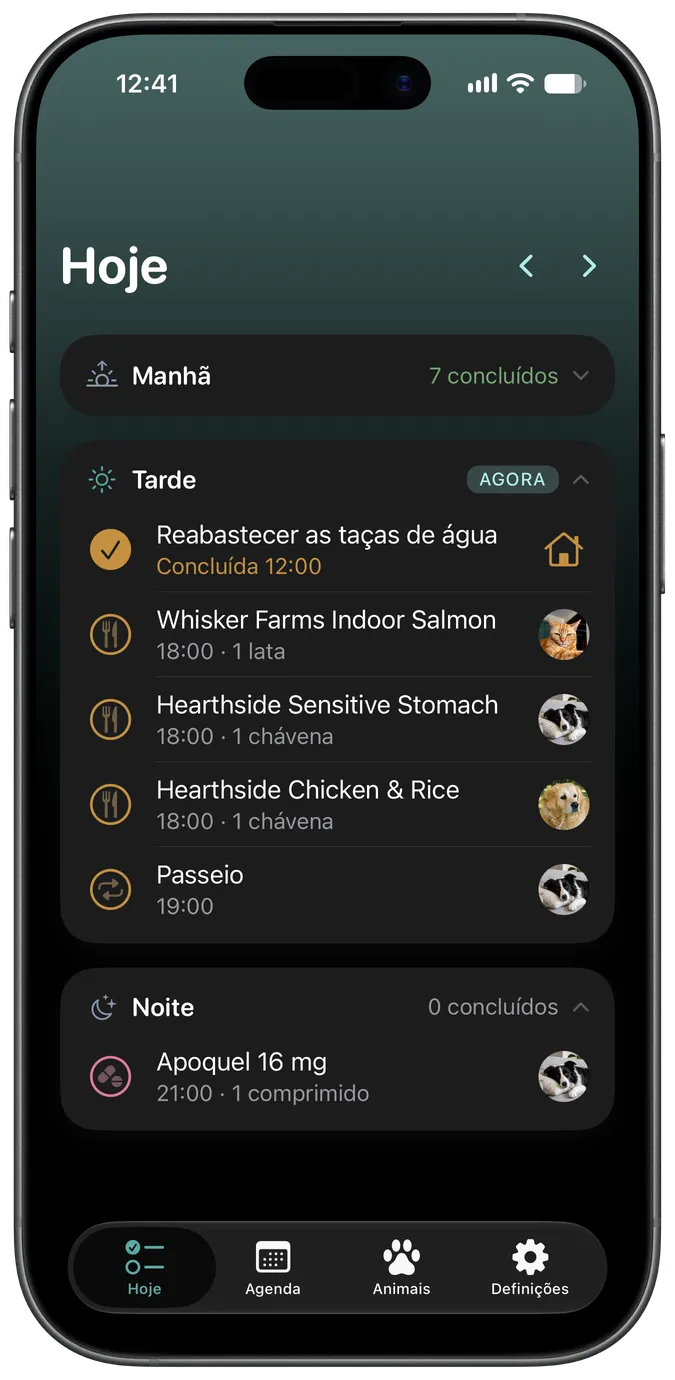Switch to the Animais tab
The height and width of the screenshot is (1380, 675).
tap(401, 1268)
